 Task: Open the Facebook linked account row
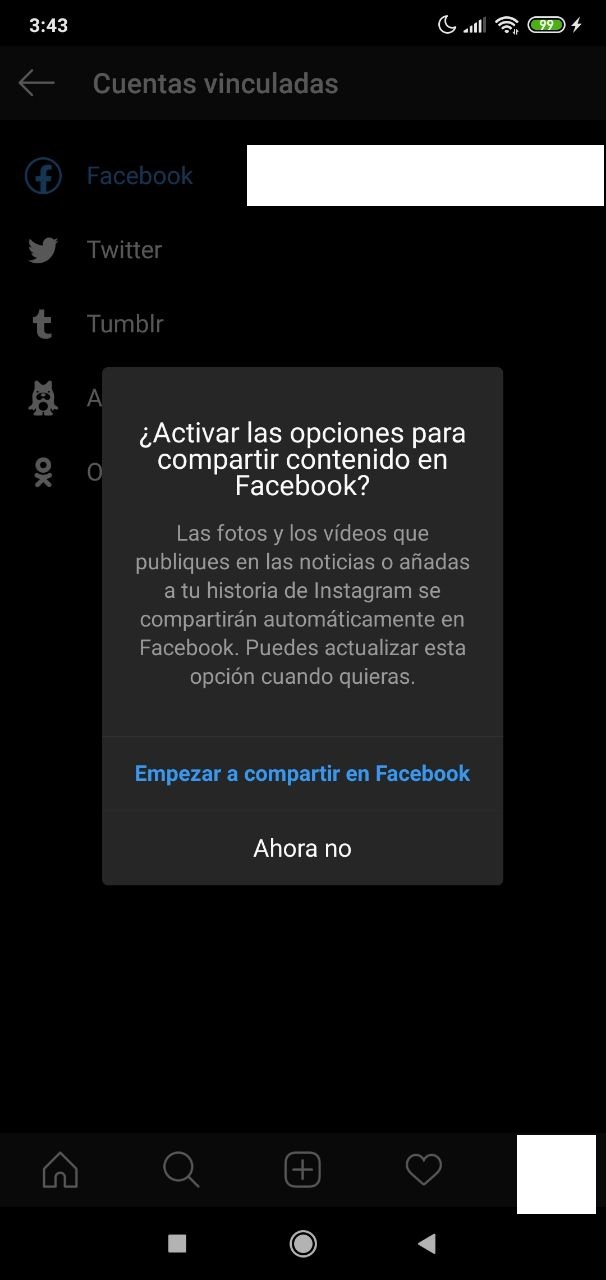pyautogui.click(x=139, y=176)
